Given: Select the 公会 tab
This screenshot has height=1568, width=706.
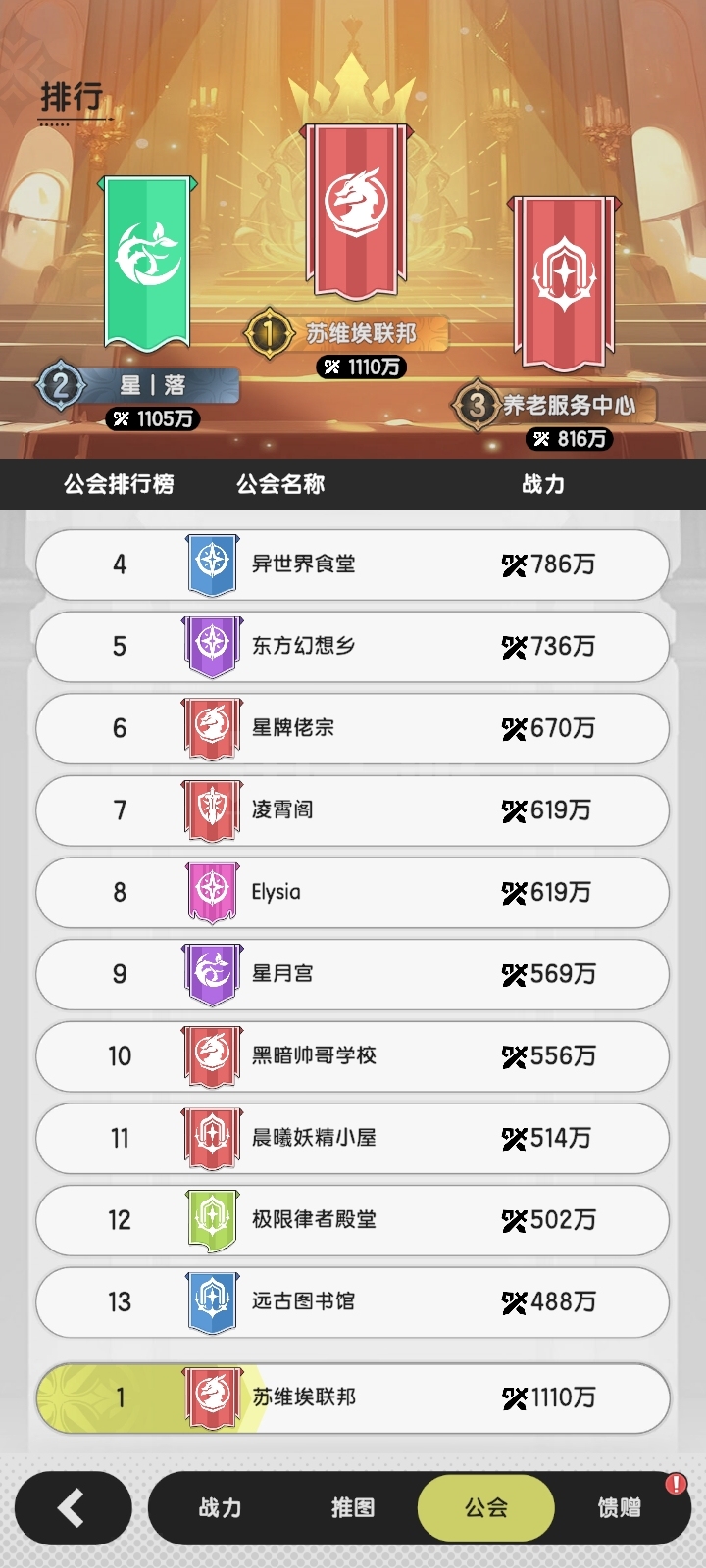Looking at the screenshot, I should click(486, 1507).
